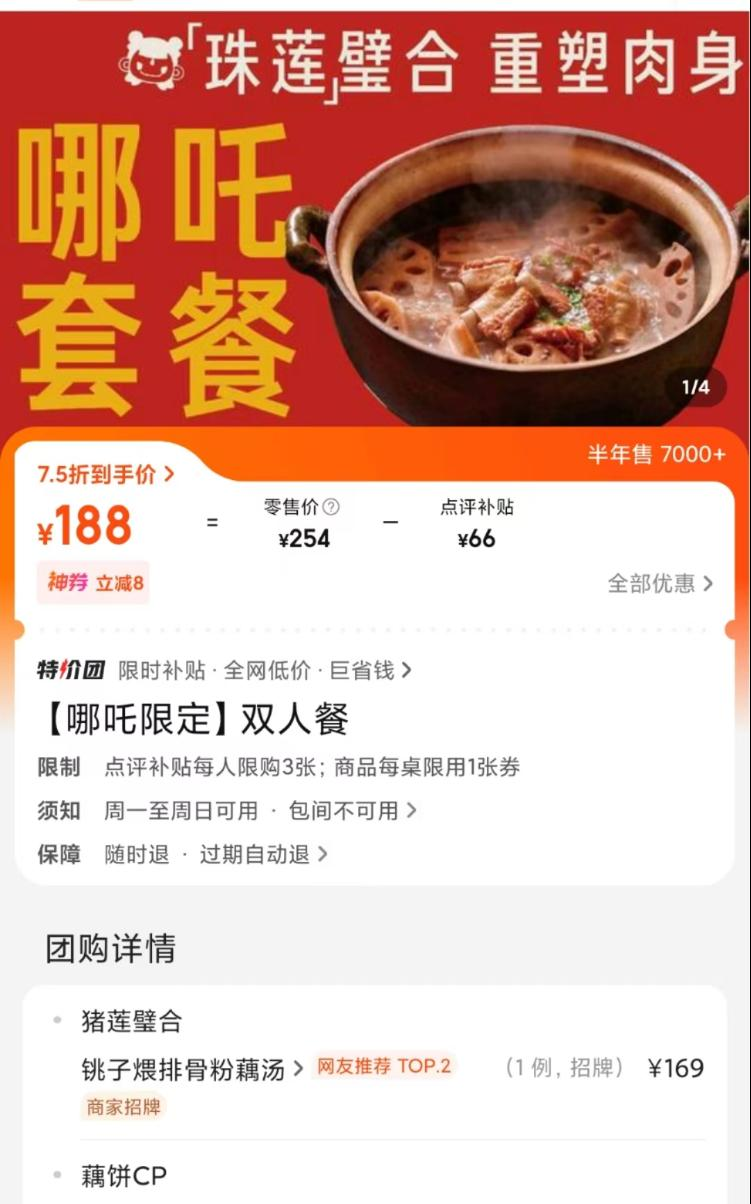
Task: Tap the 零售价 question mark info icon
Action: tap(331, 507)
